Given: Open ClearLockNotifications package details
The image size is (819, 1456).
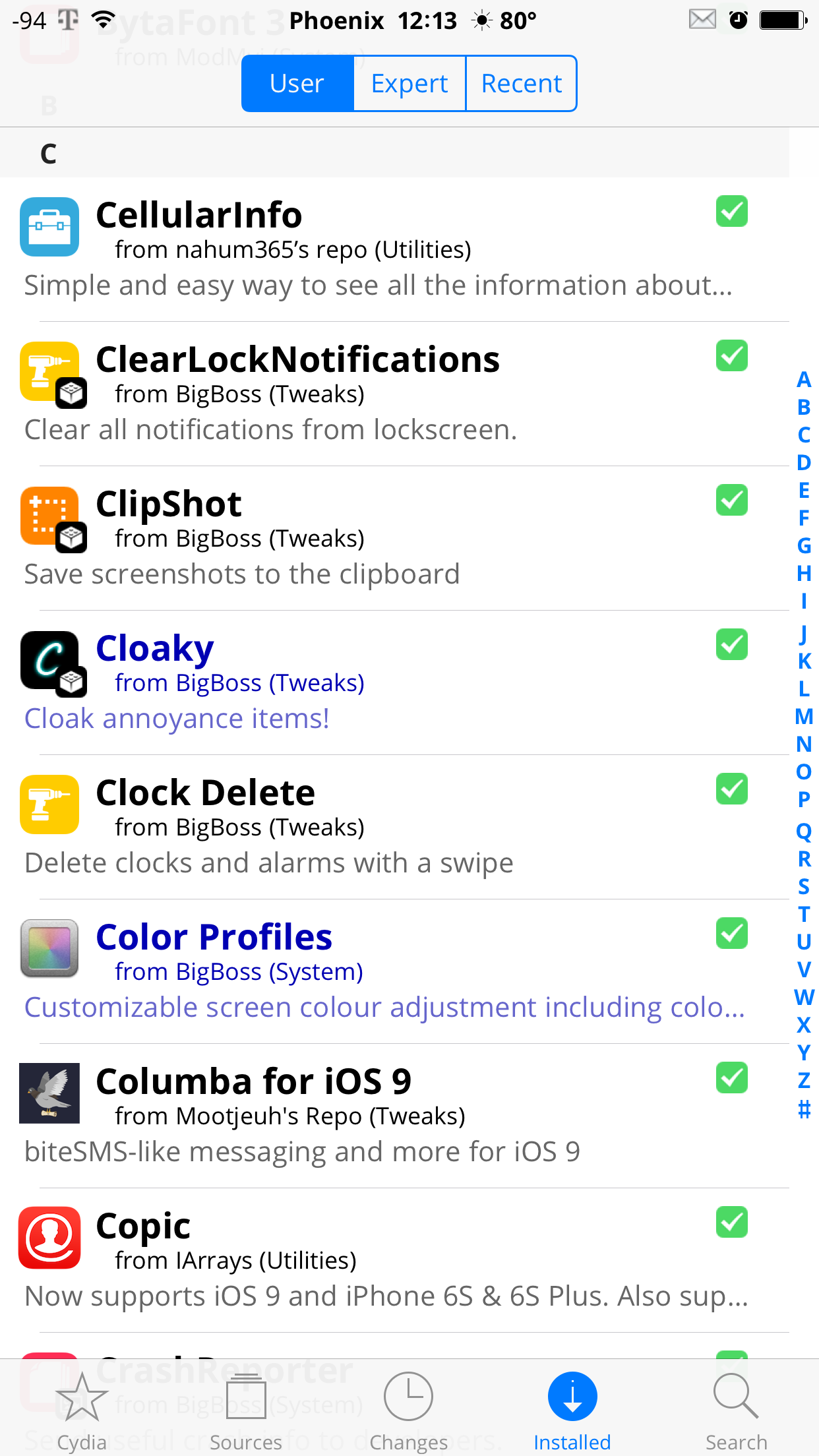Looking at the screenshot, I should pyautogui.click(x=394, y=394).
